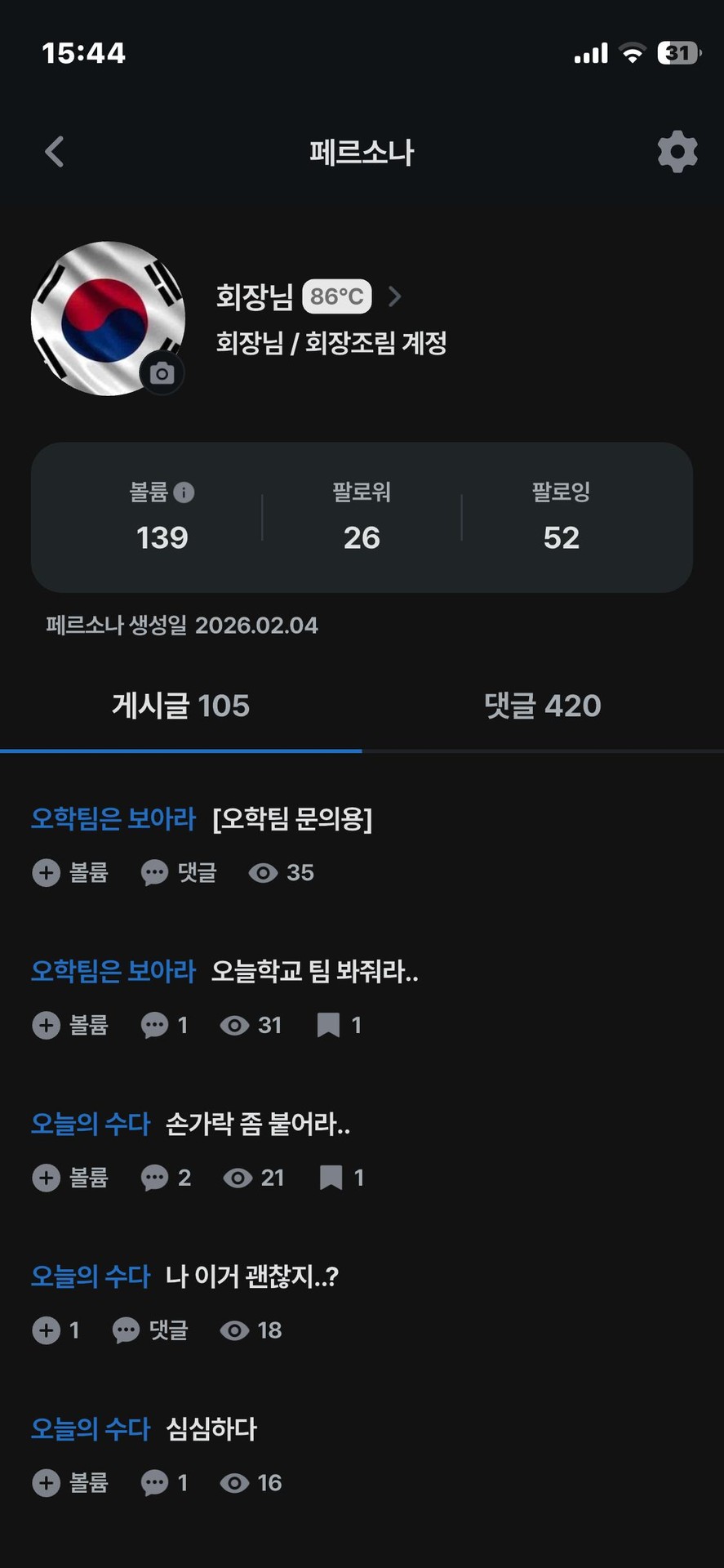This screenshot has width=724, height=1568.
Task: Open the post 오늘학교 팀 봐줘라..
Action: (314, 971)
